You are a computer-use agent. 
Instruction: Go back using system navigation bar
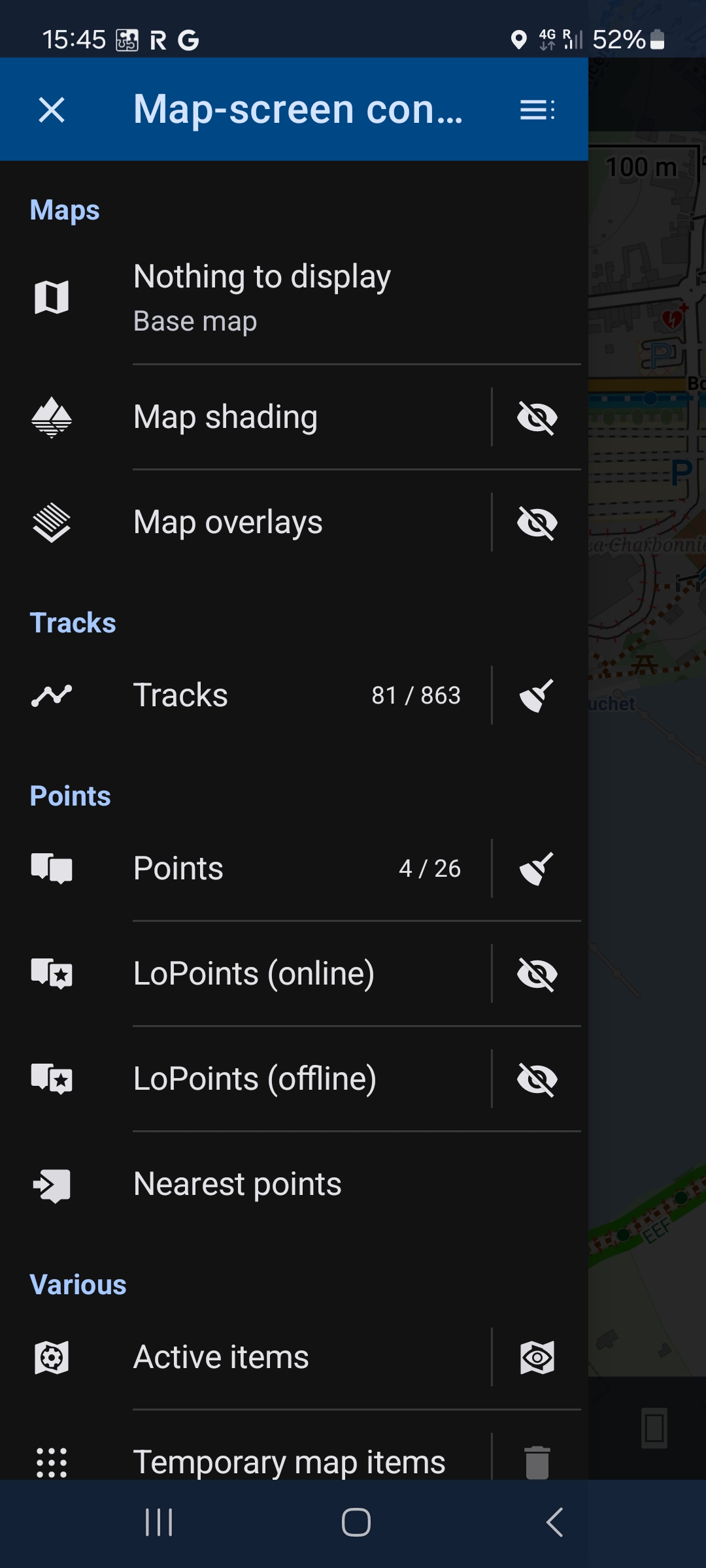point(554,1523)
